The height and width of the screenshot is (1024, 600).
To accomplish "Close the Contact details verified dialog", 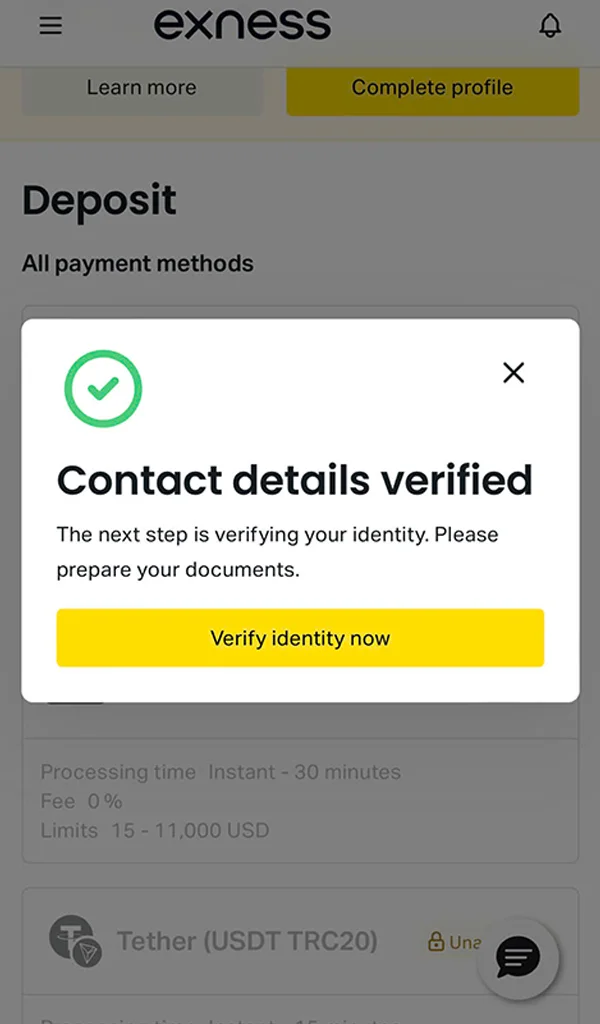I will pos(513,373).
